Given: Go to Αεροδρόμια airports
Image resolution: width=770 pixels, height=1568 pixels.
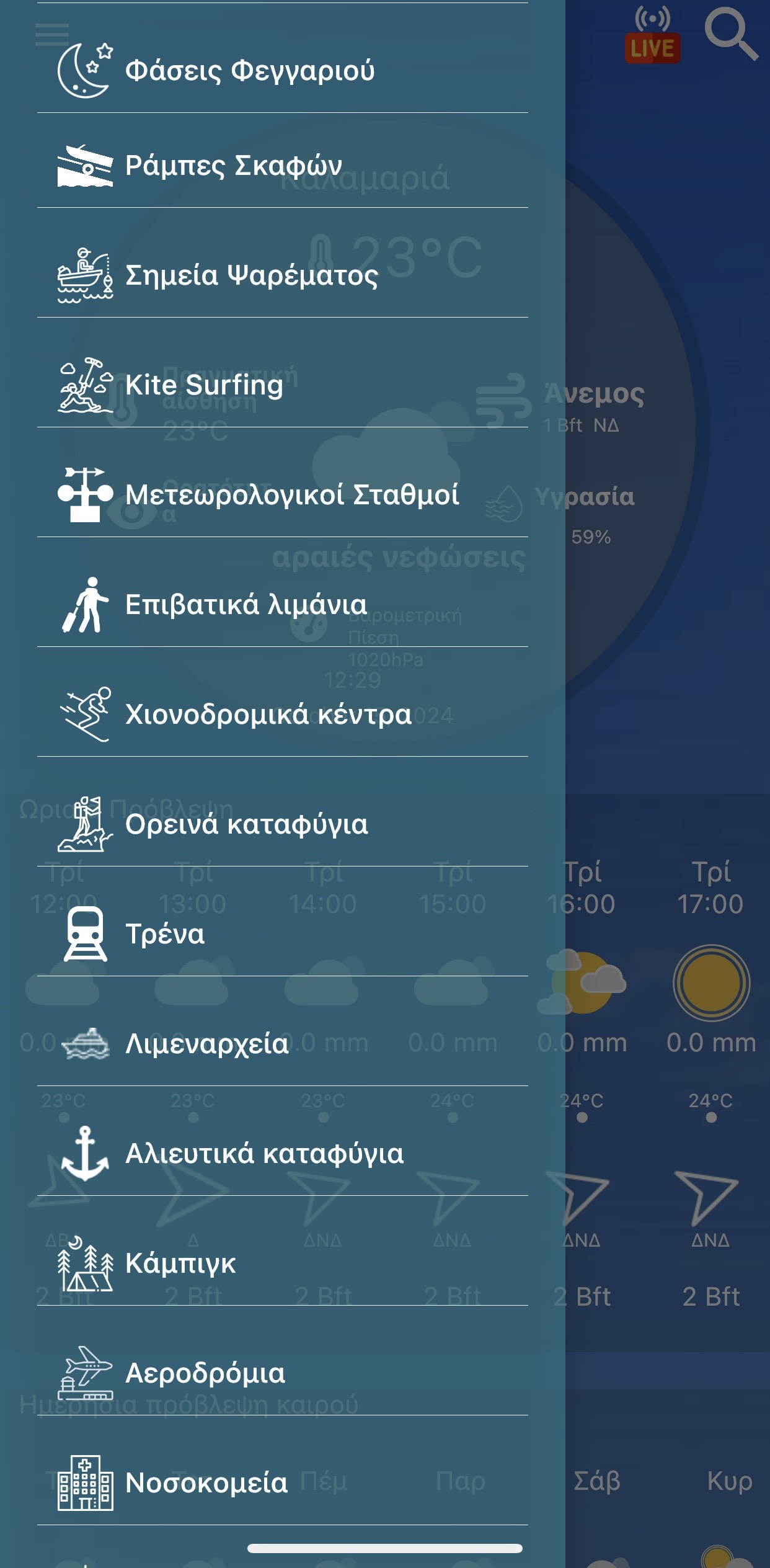Looking at the screenshot, I should (x=205, y=1373).
